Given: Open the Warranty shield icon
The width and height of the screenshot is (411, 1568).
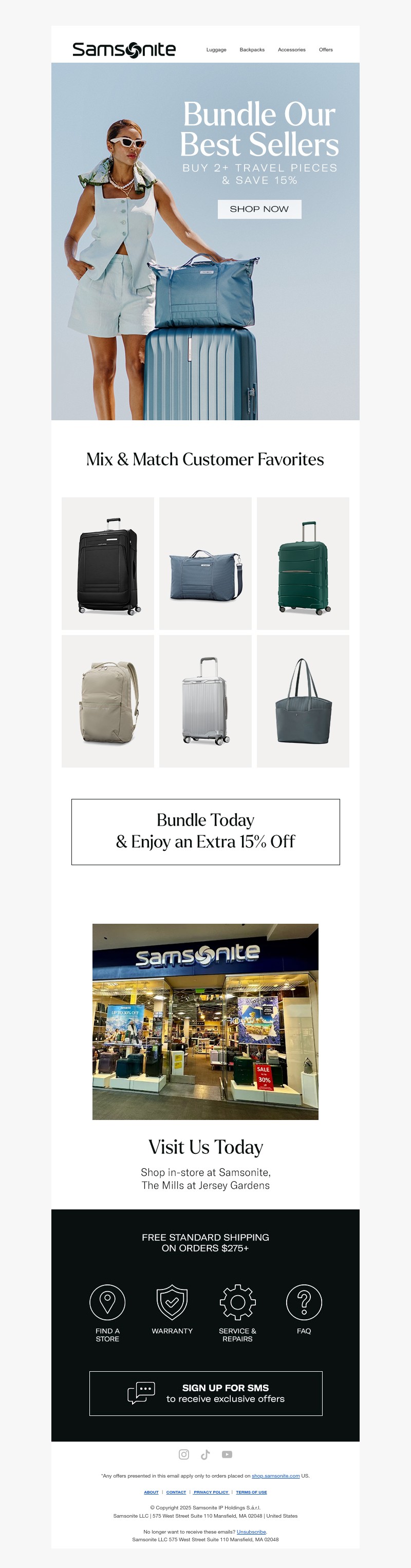Looking at the screenshot, I should [172, 1302].
